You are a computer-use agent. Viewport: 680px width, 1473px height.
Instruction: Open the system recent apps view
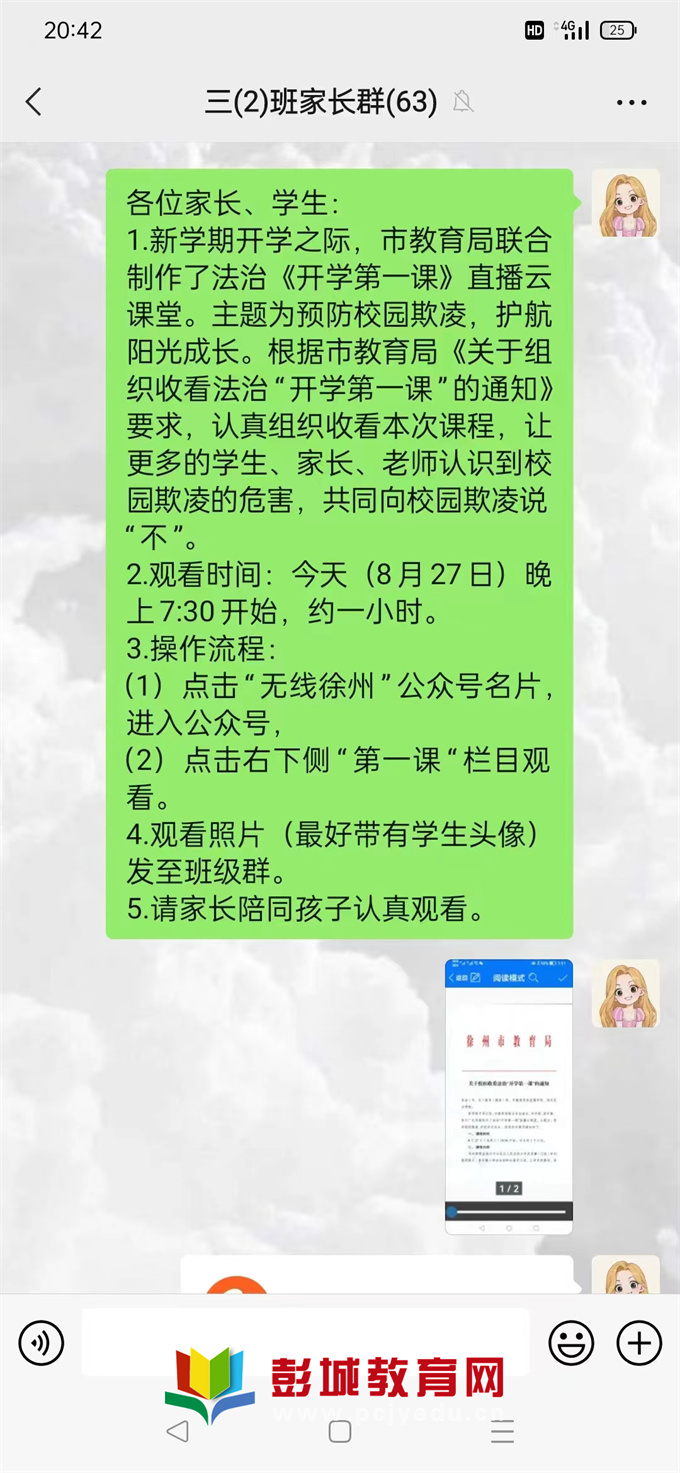(503, 1431)
